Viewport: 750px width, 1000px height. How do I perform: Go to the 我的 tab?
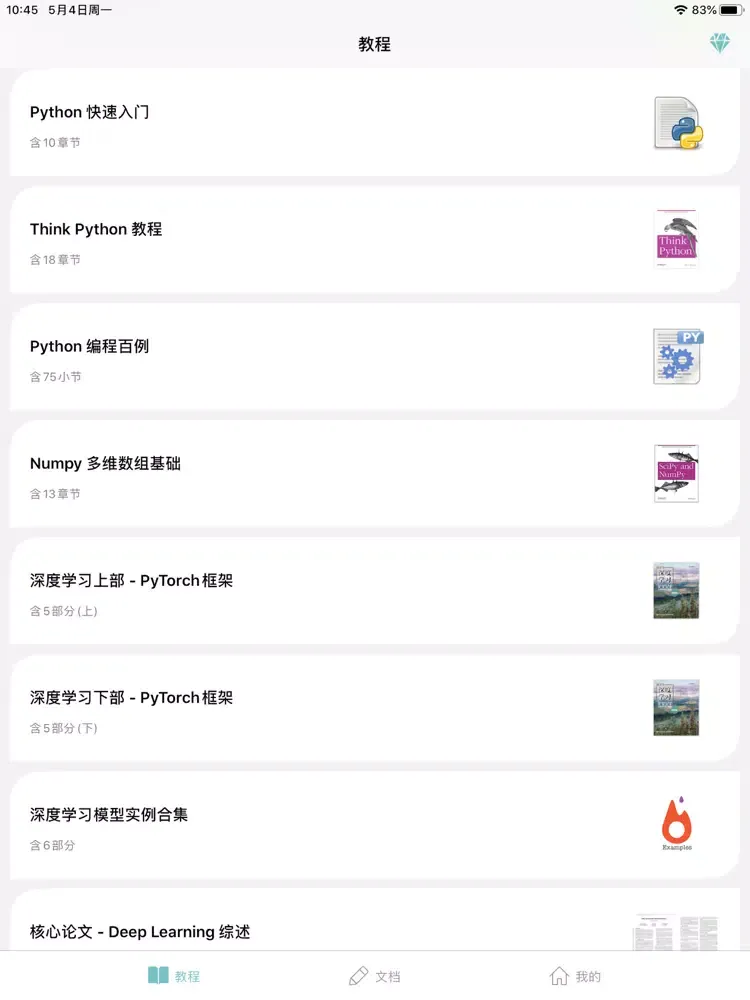576,976
